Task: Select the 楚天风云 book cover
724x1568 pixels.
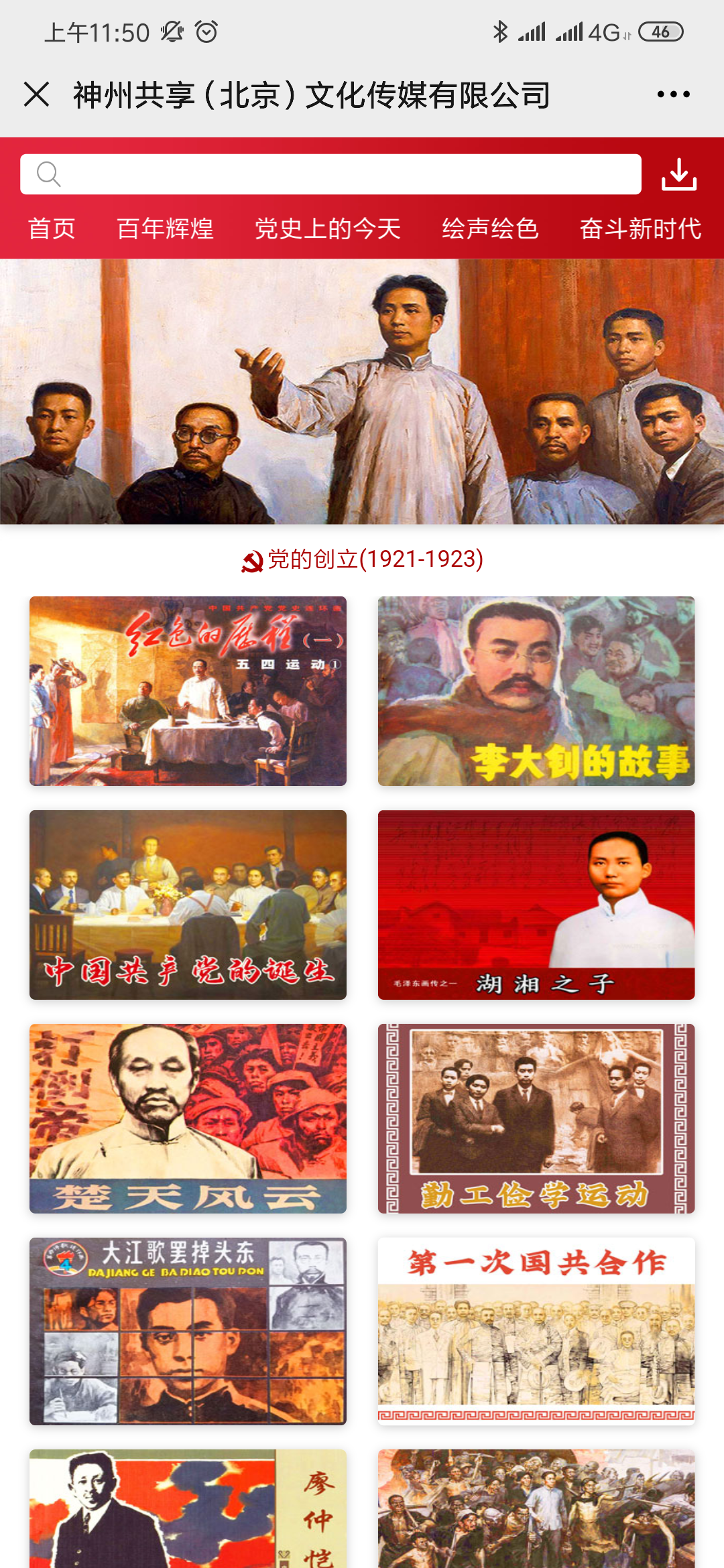Action: coord(188,1118)
